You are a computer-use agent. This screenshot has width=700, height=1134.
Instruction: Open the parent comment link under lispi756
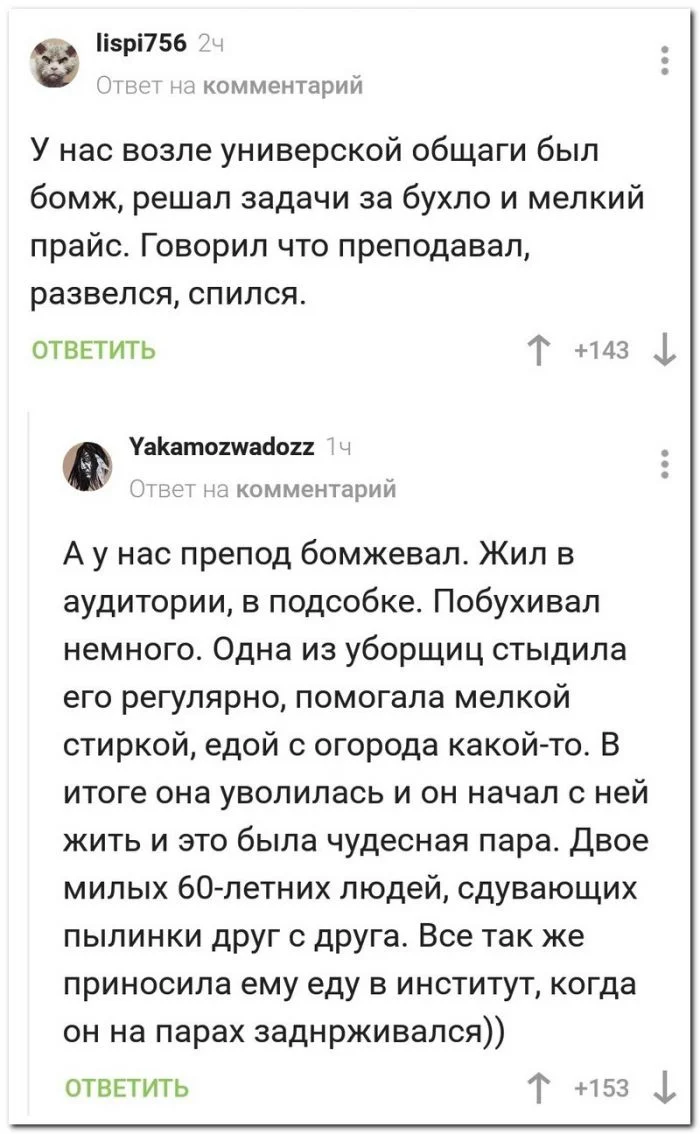(283, 85)
